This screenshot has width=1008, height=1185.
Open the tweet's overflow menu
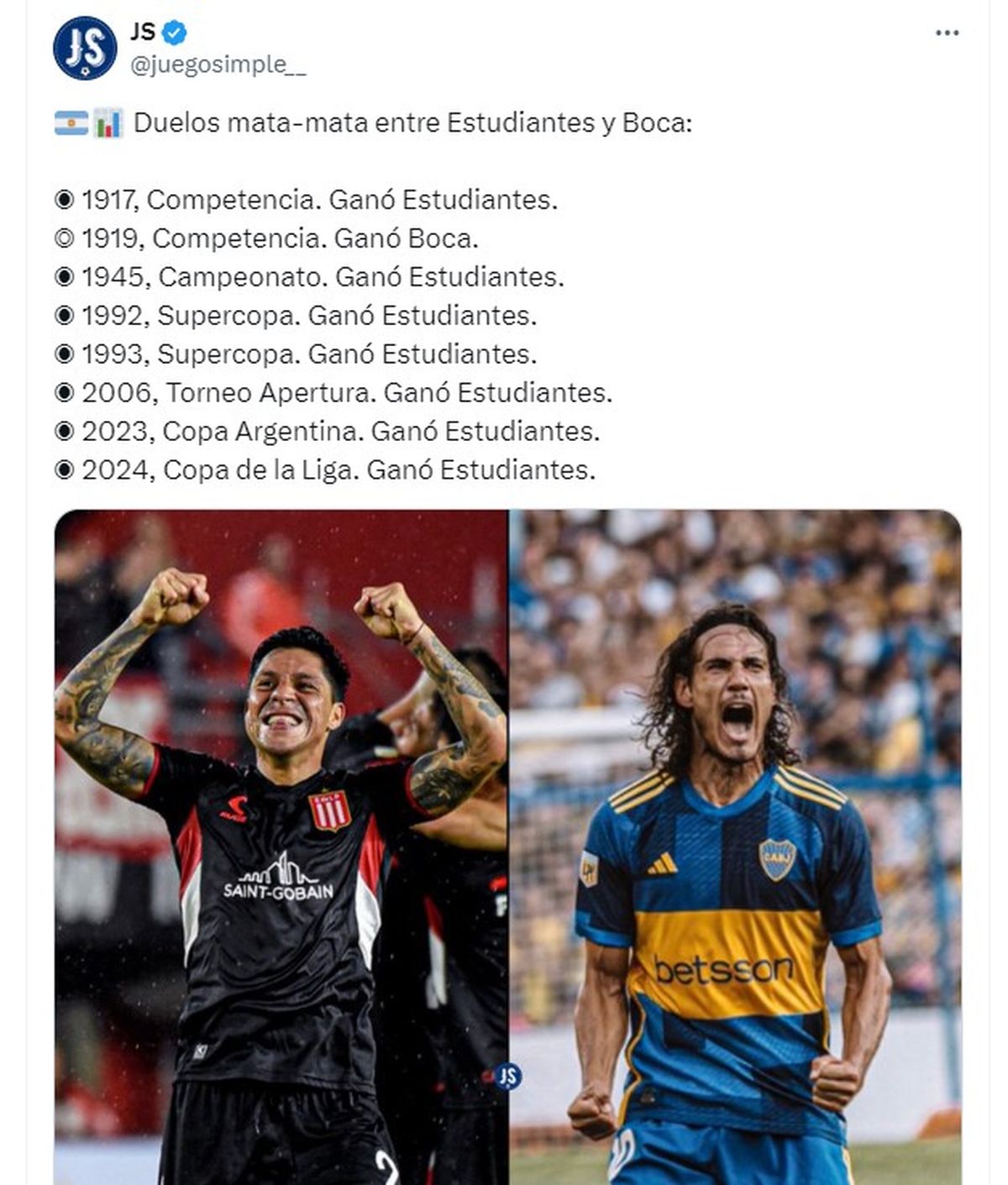947,34
